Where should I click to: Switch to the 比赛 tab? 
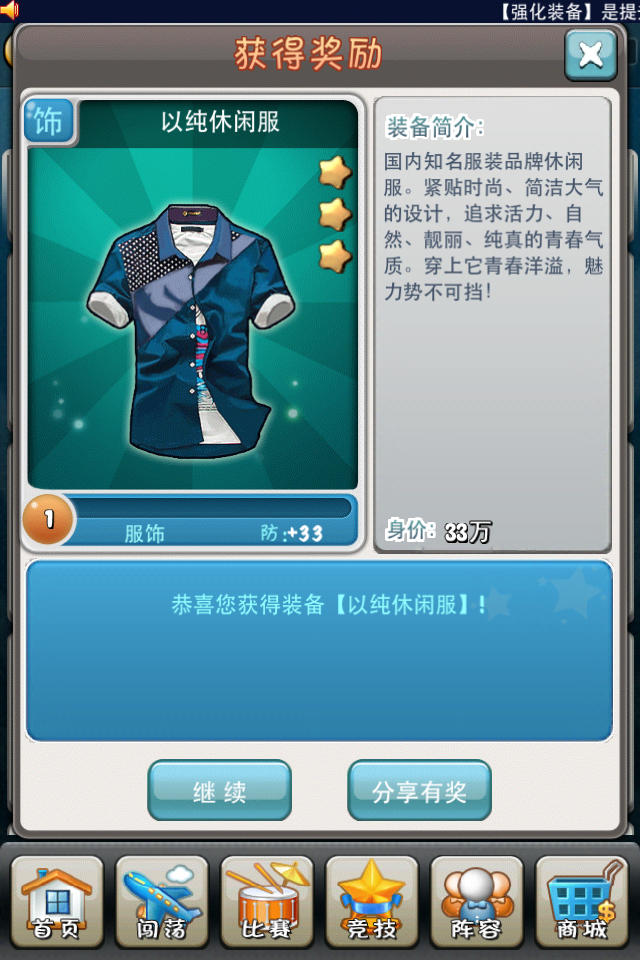pos(266,901)
